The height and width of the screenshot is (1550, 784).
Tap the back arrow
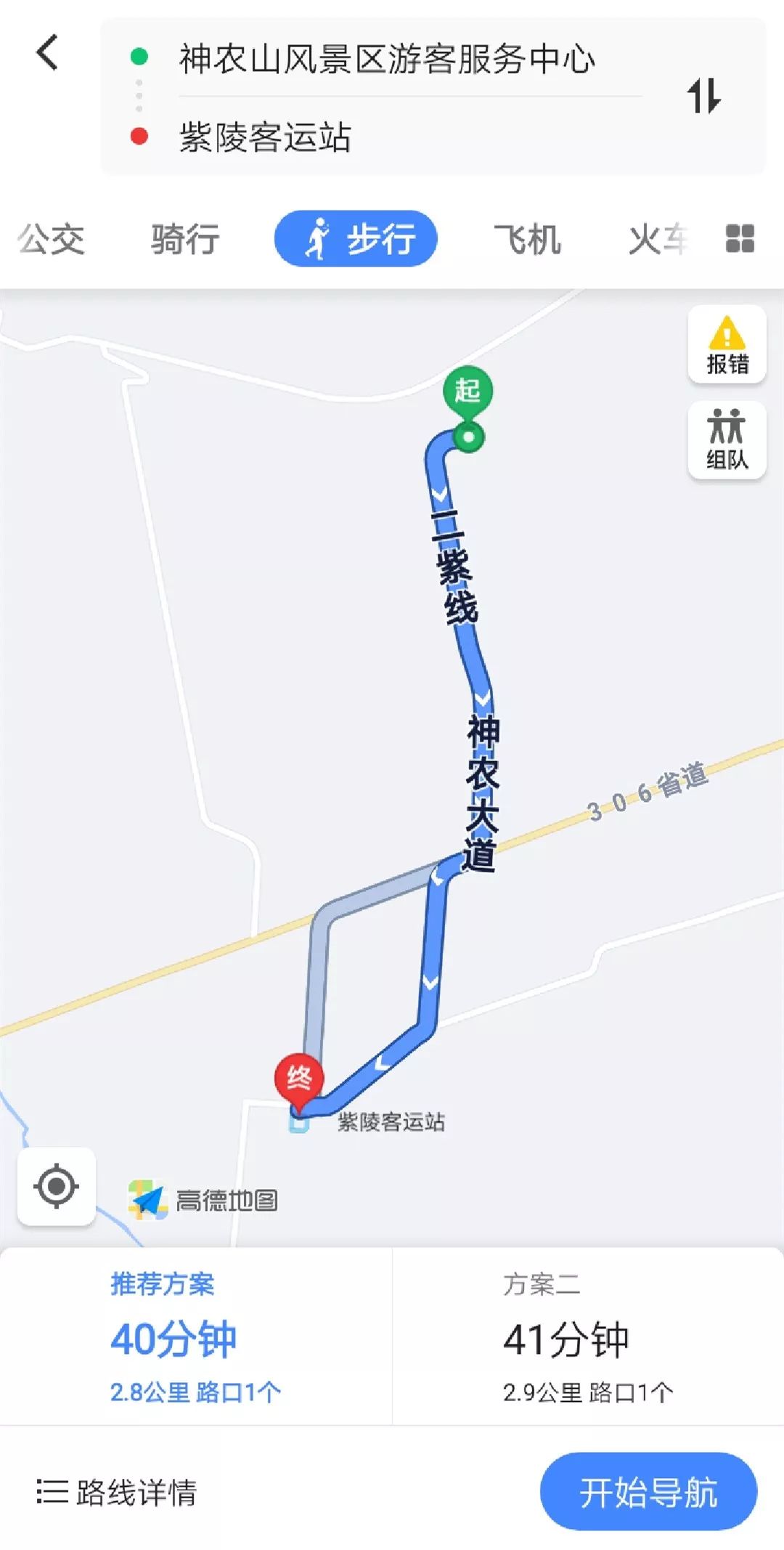point(47,52)
